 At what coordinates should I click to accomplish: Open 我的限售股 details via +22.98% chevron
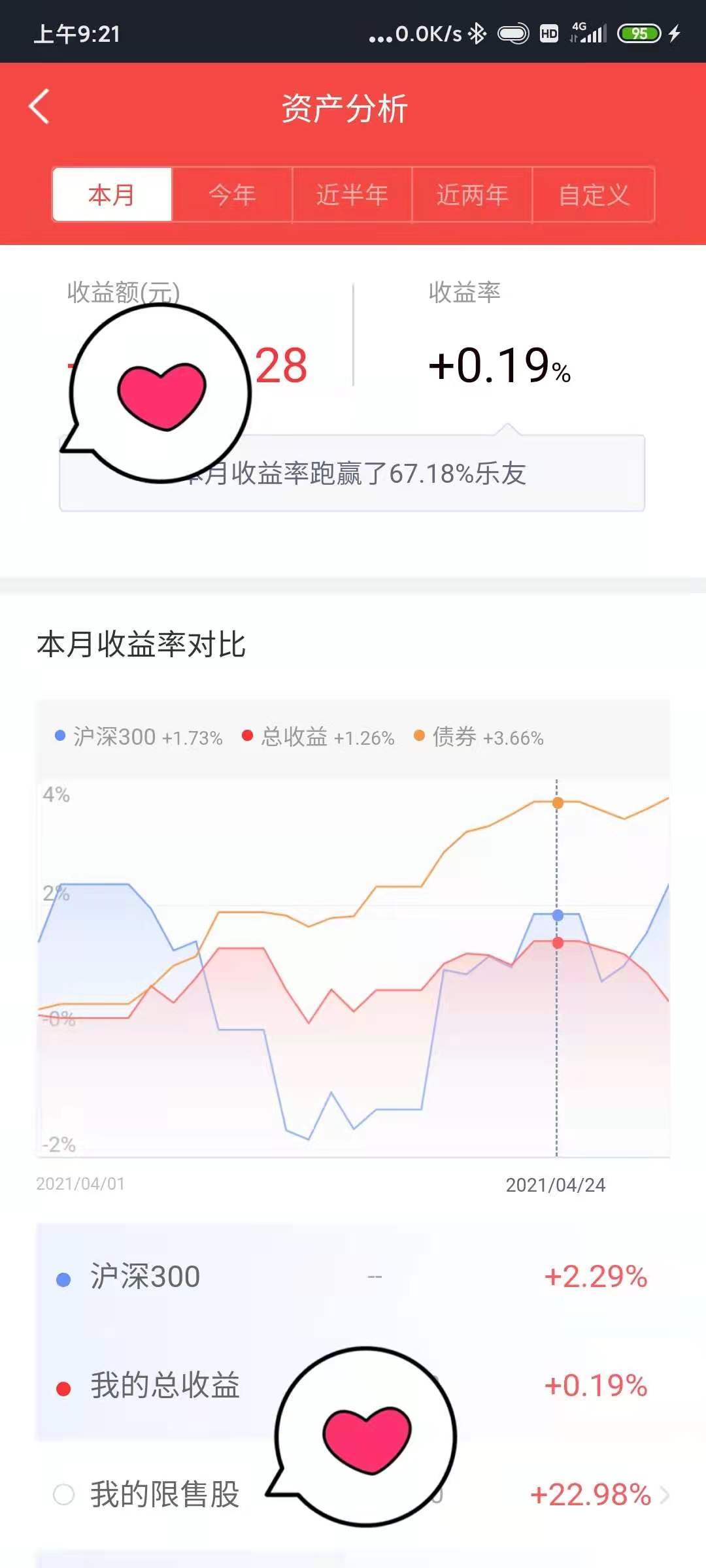664,1495
